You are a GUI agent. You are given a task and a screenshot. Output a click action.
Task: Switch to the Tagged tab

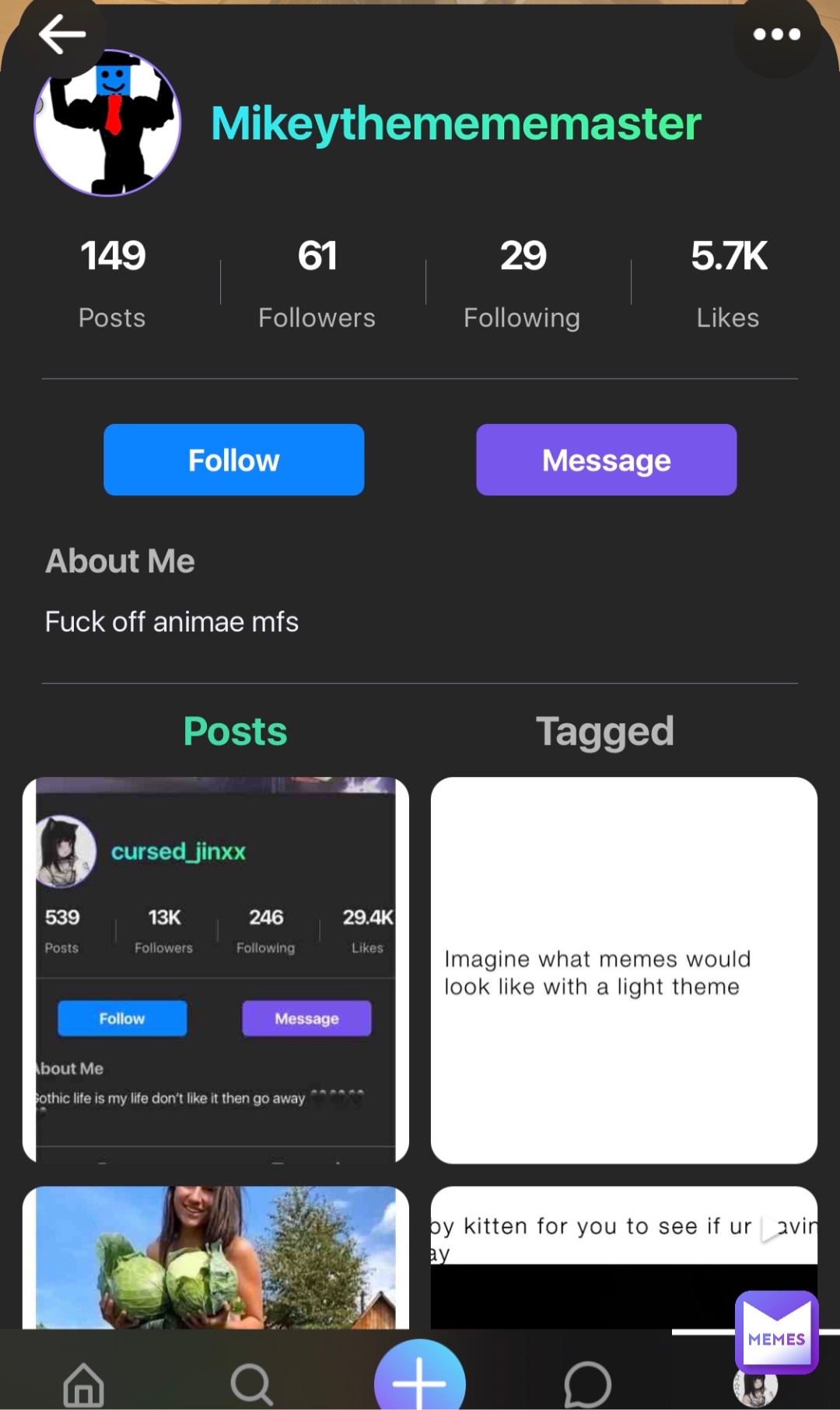coord(604,731)
